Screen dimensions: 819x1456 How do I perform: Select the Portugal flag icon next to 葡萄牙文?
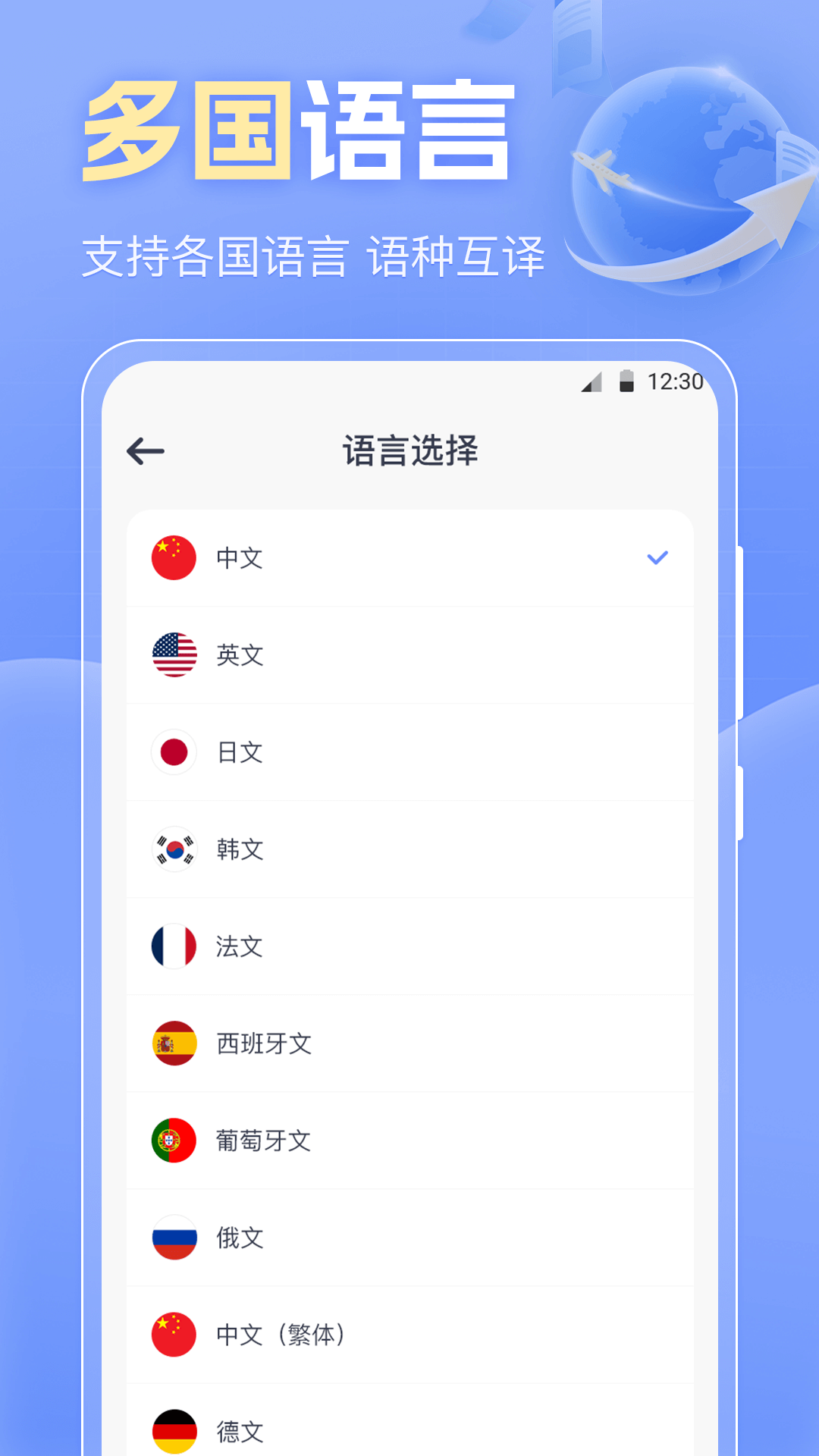pos(174,1140)
